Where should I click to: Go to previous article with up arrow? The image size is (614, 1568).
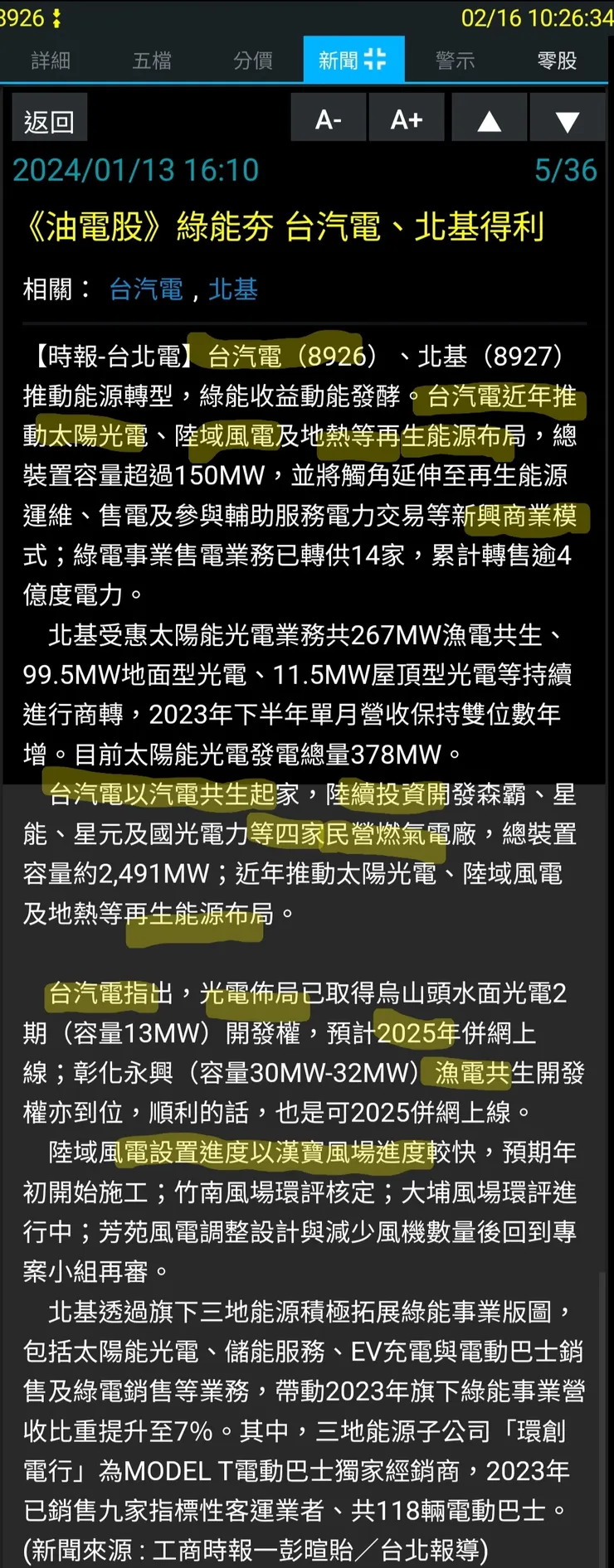[489, 121]
